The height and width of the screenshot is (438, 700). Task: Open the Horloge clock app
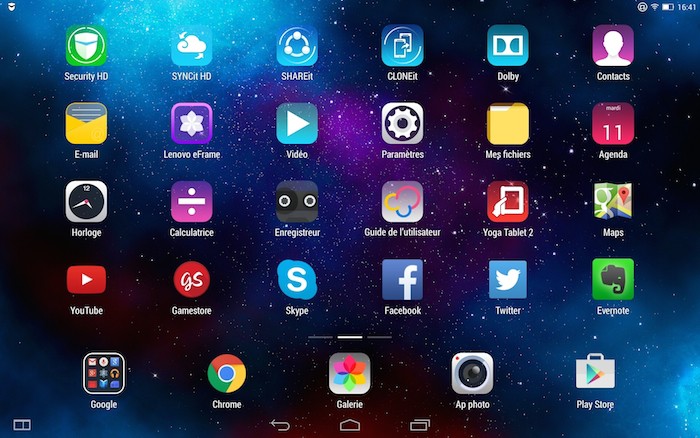(x=86, y=202)
